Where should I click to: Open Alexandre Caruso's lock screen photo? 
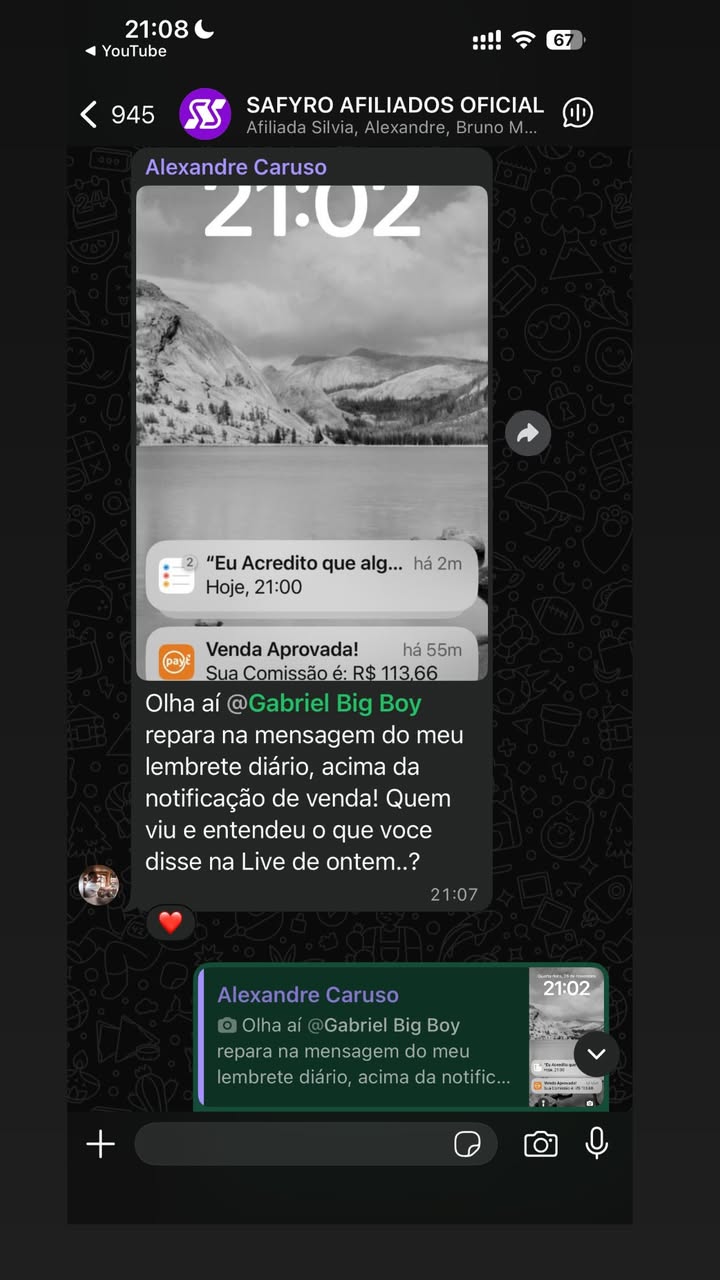click(312, 432)
